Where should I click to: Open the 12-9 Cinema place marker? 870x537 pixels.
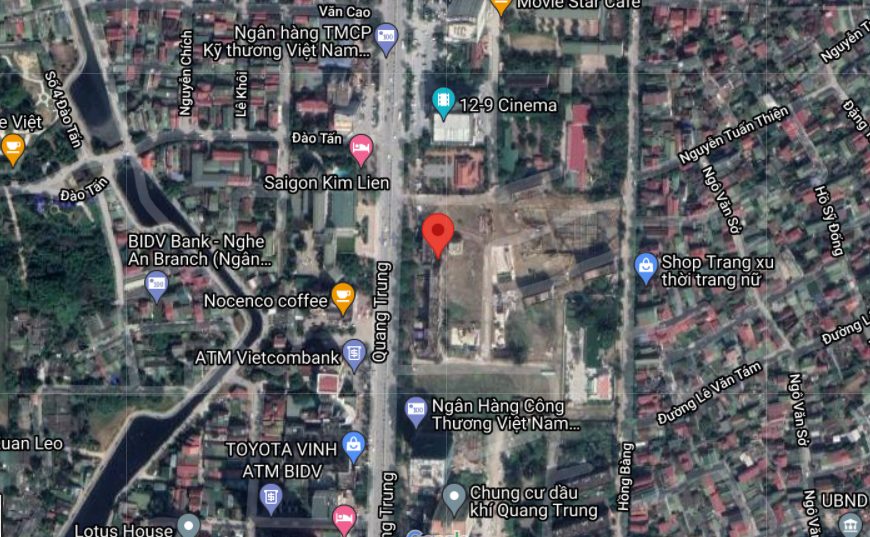click(443, 101)
